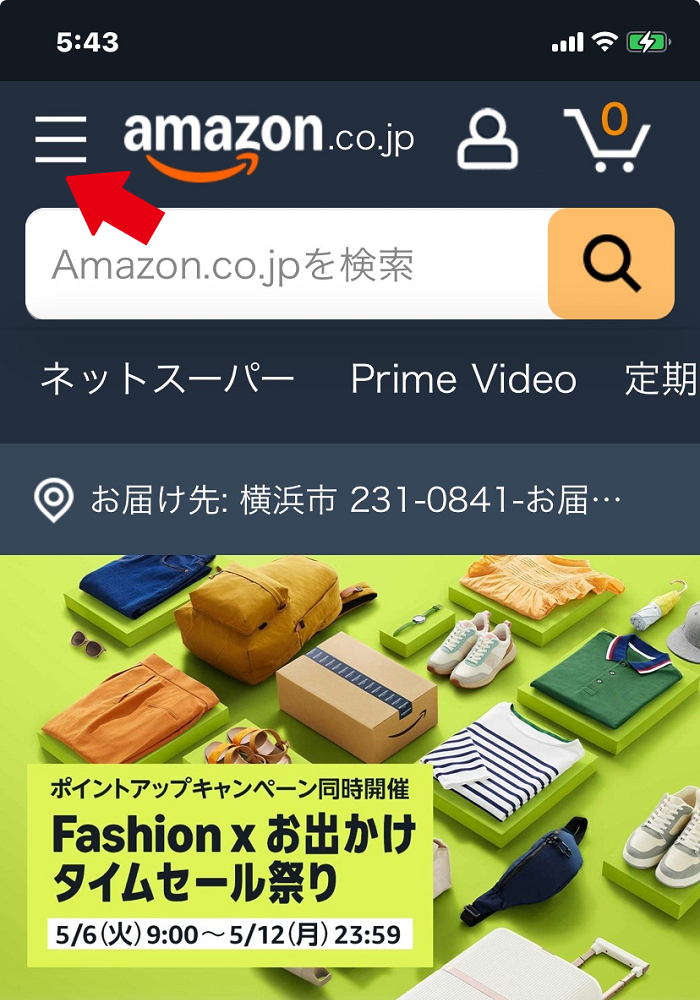Open the shopping cart
The width and height of the screenshot is (700, 1000).
(608, 140)
